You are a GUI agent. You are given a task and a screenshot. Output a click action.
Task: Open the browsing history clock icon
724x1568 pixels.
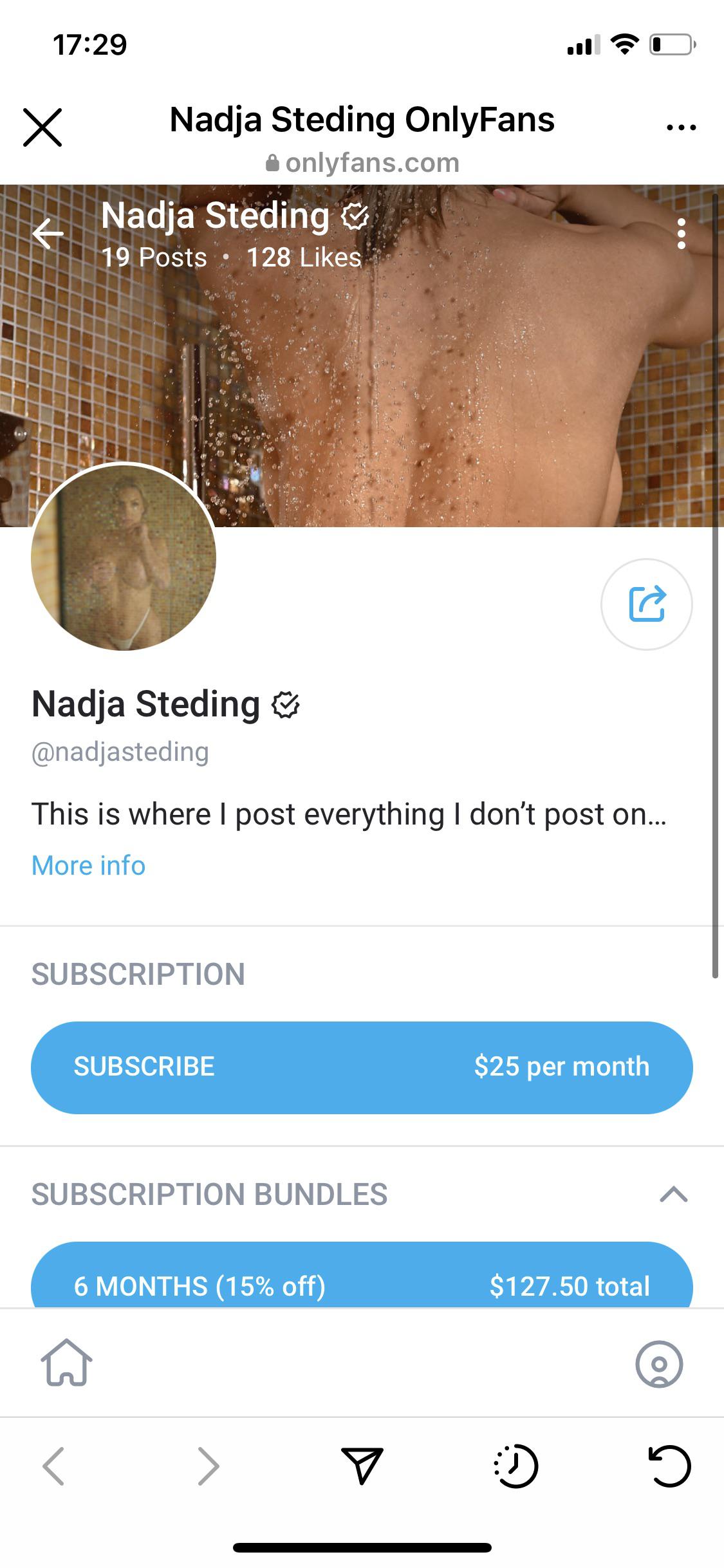click(x=515, y=1466)
